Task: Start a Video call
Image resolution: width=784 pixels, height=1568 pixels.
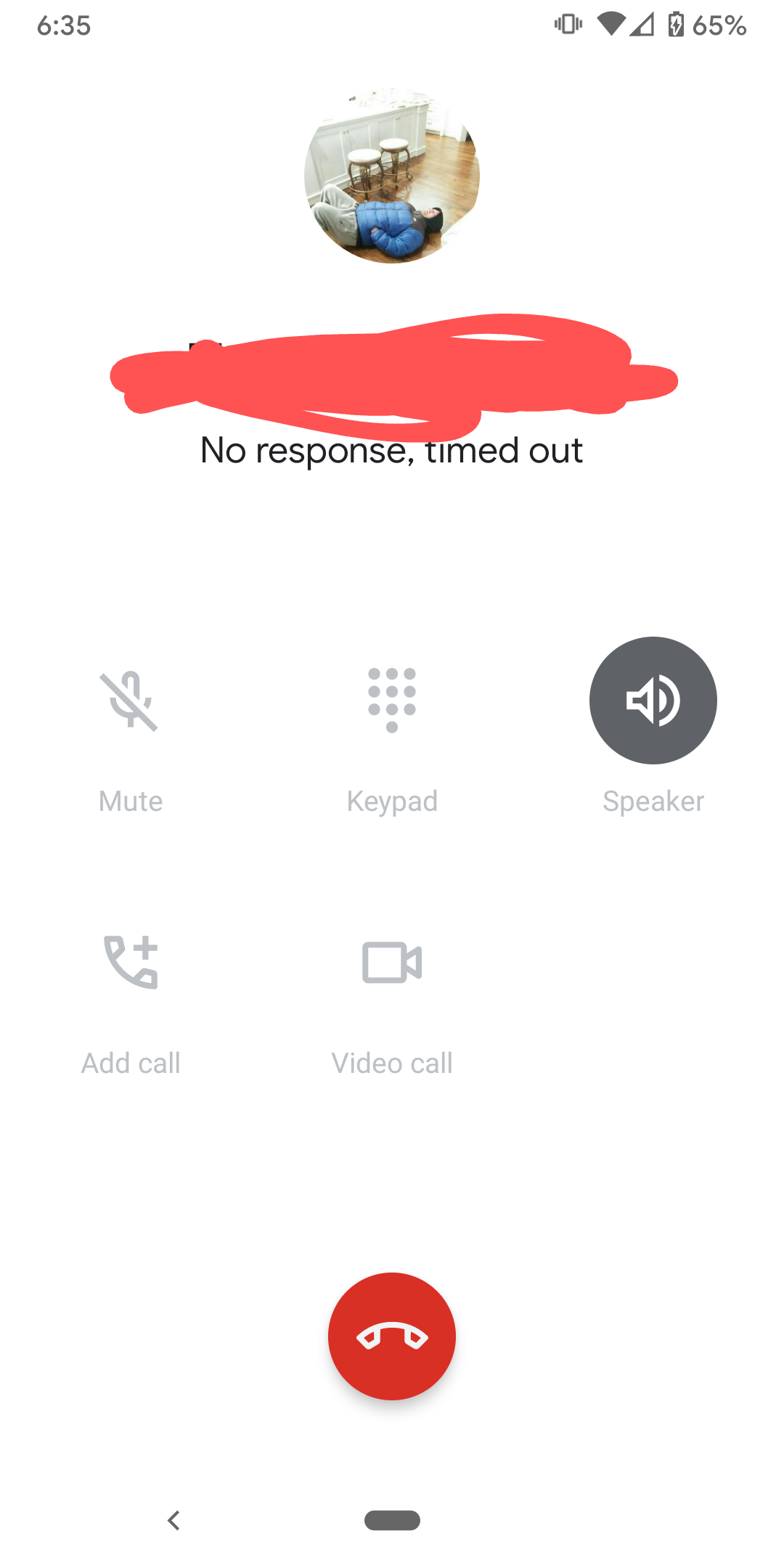Action: 392,963
